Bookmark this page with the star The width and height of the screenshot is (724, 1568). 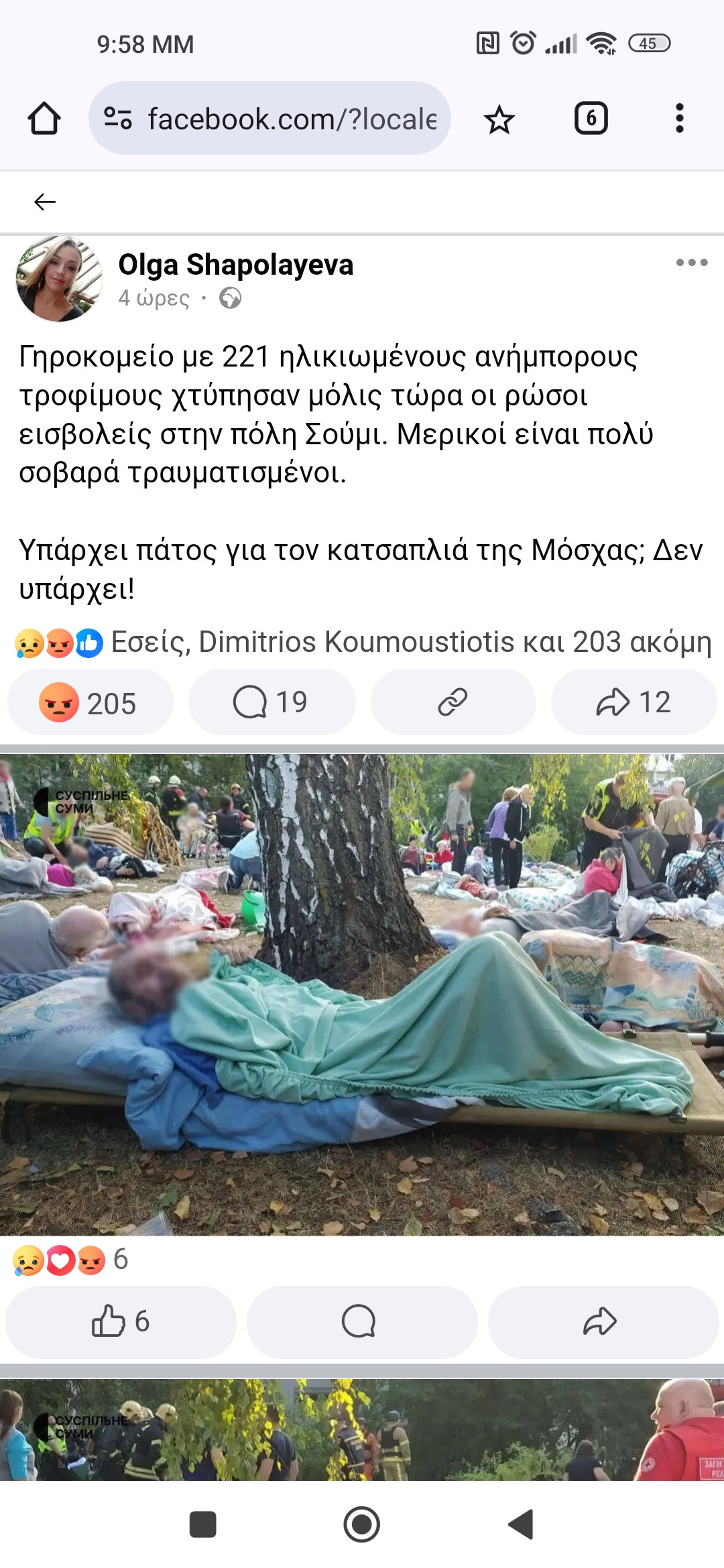499,120
